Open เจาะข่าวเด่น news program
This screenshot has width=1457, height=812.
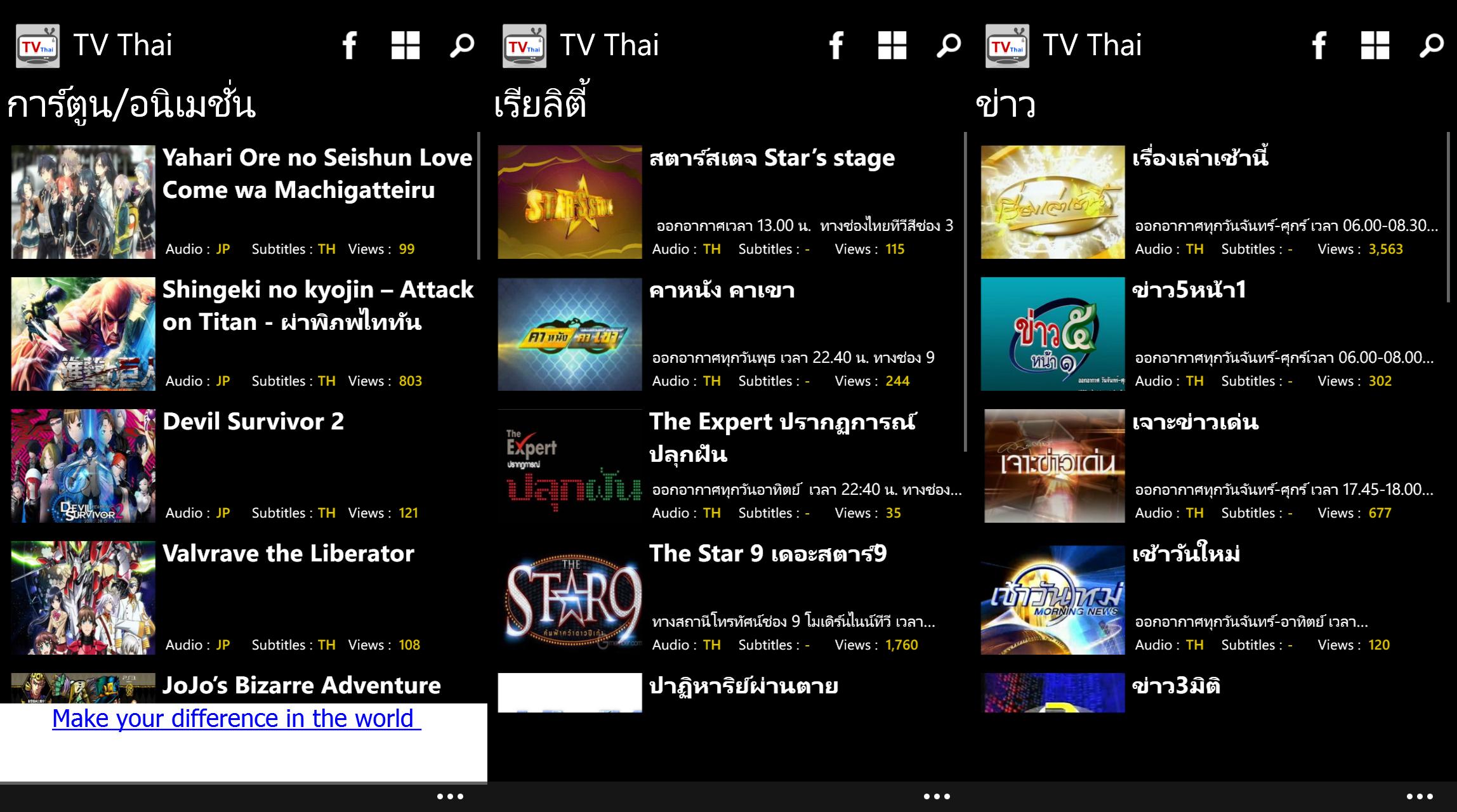[1195, 422]
